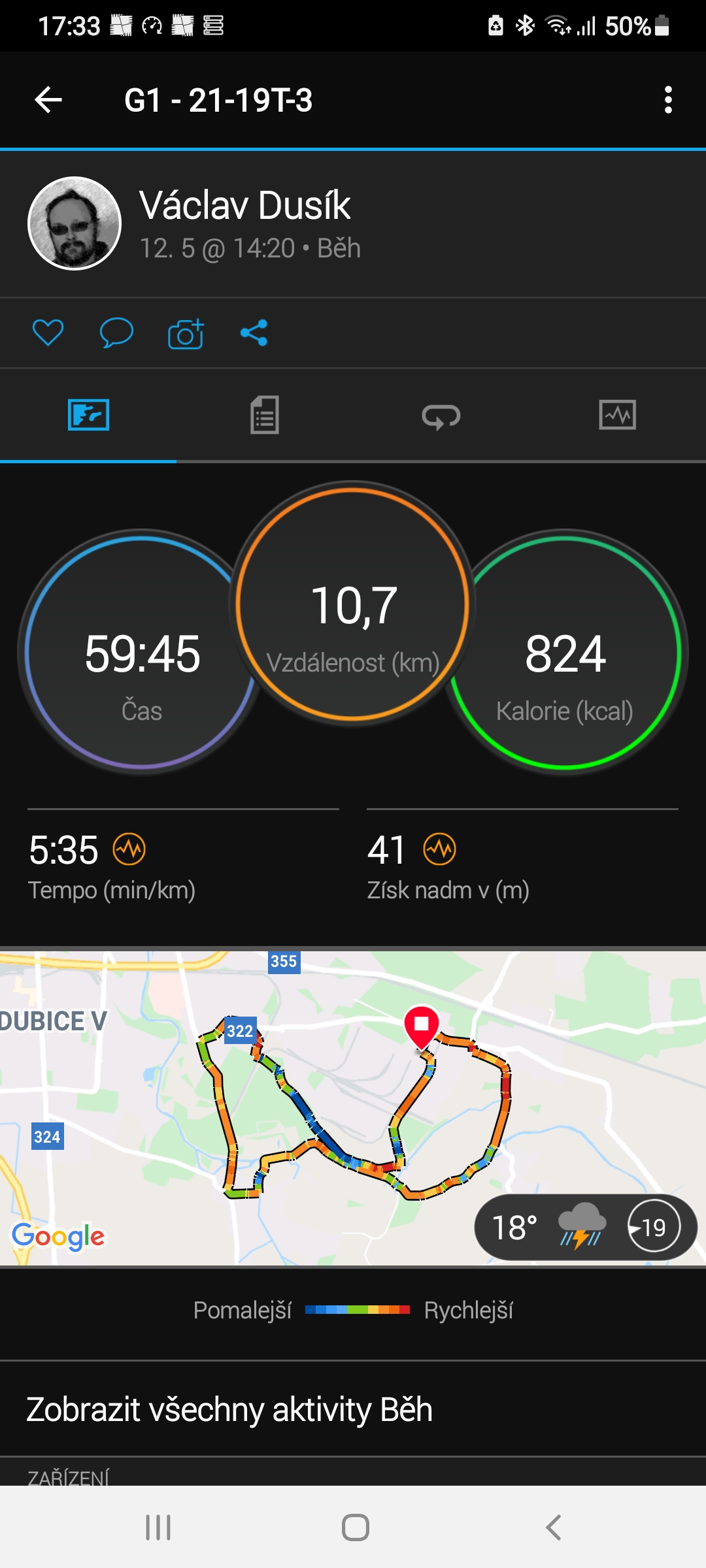The width and height of the screenshot is (706, 1568).
Task: Tap the chart icon next to Získ nadm v
Action: pos(440,849)
